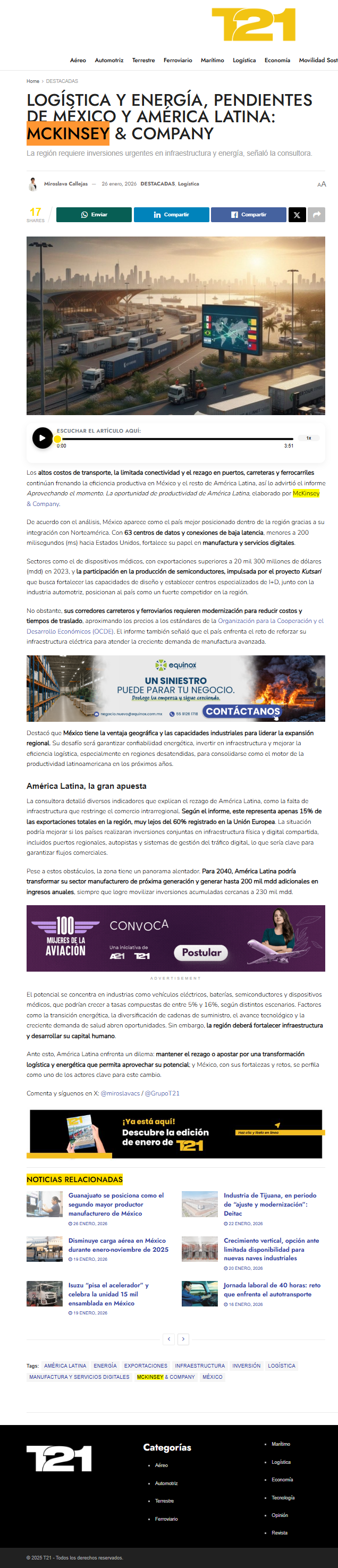Play the article audio
338x1568 pixels.
42,437
